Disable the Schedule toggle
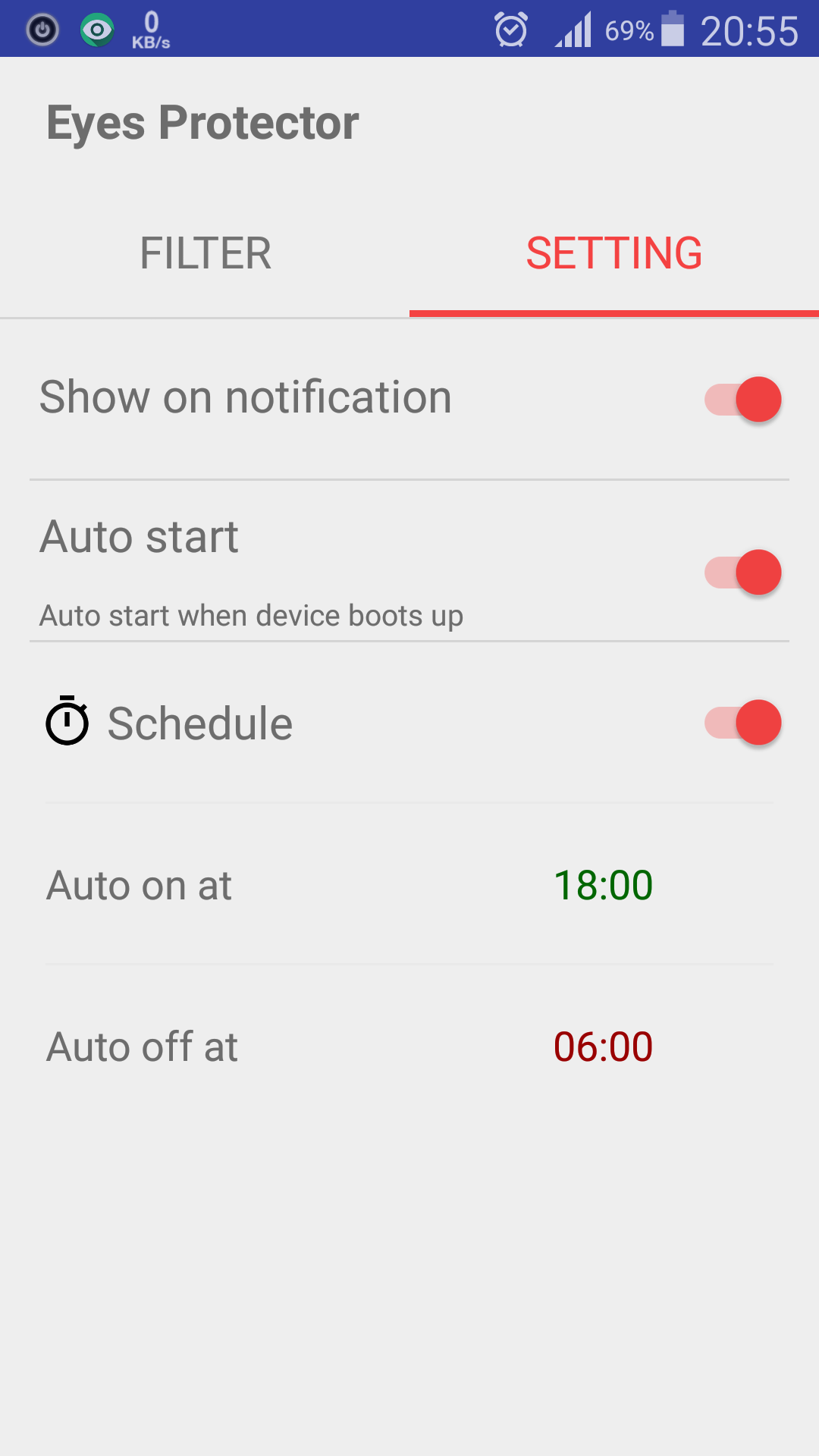The height and width of the screenshot is (1456, 819). (x=742, y=723)
